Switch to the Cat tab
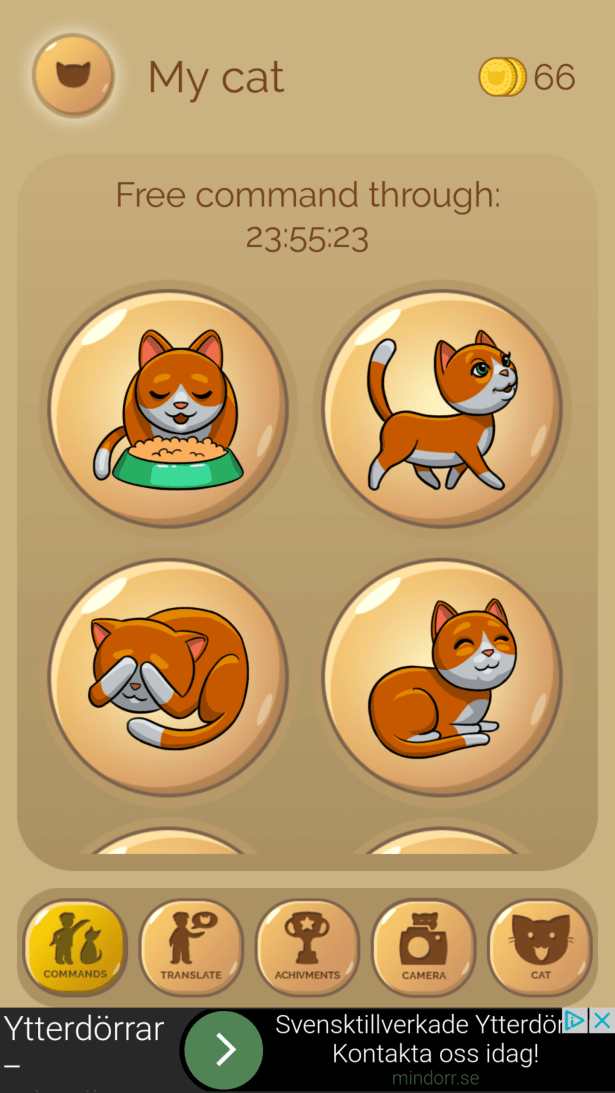Viewport: 615px width, 1093px height. pos(540,946)
